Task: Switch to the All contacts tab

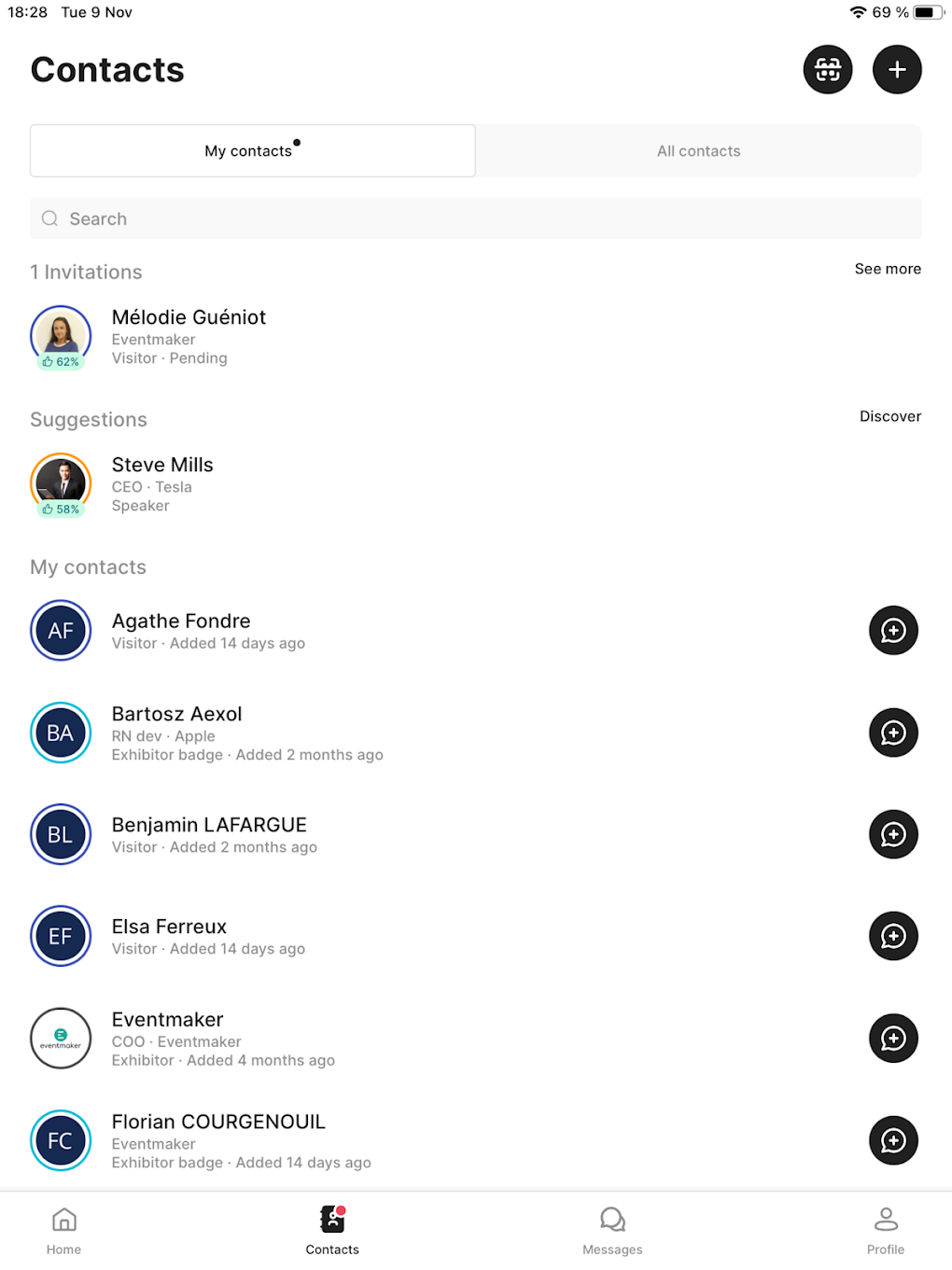Action: click(x=699, y=151)
